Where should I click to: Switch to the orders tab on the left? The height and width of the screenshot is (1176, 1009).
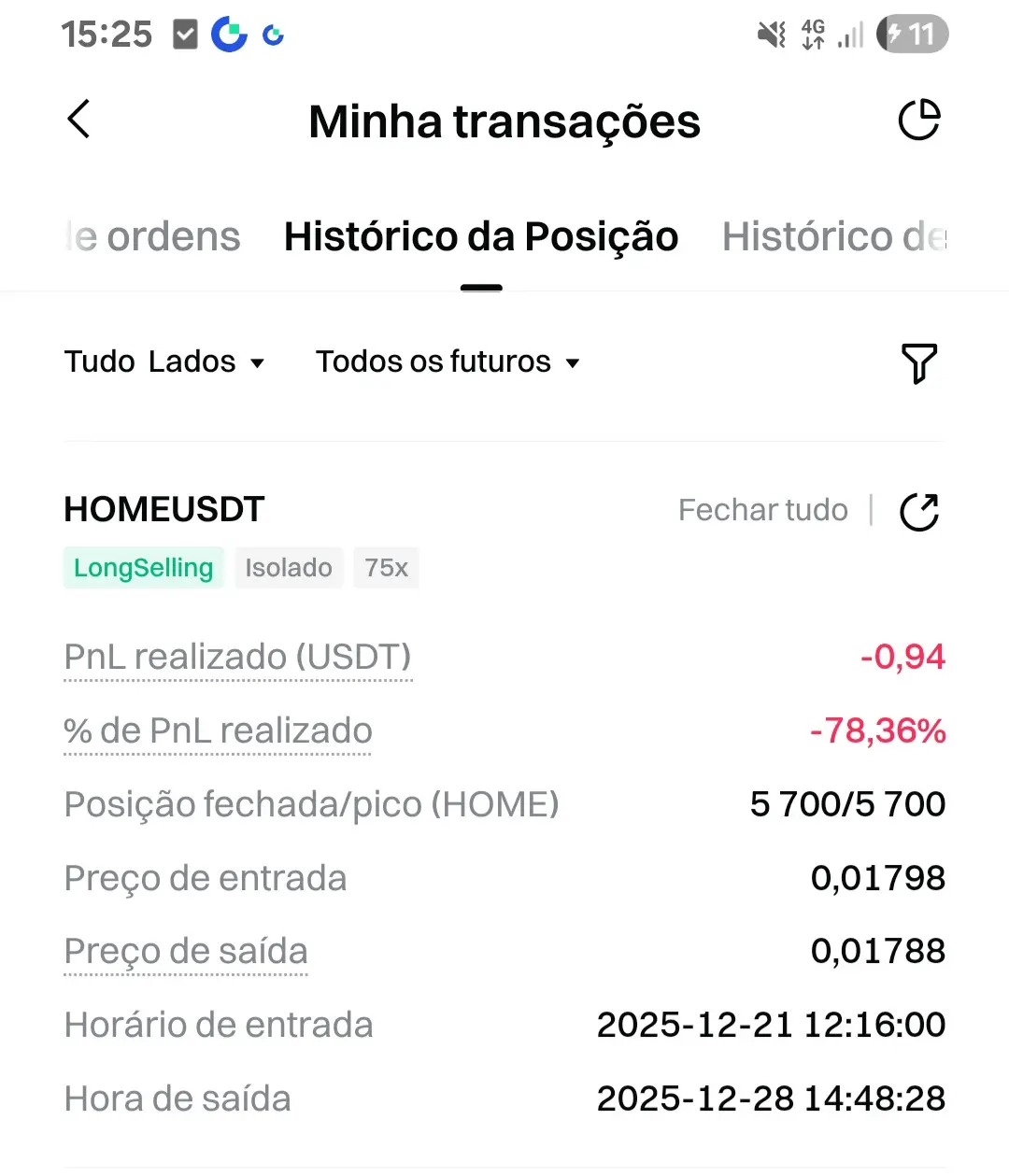155,237
